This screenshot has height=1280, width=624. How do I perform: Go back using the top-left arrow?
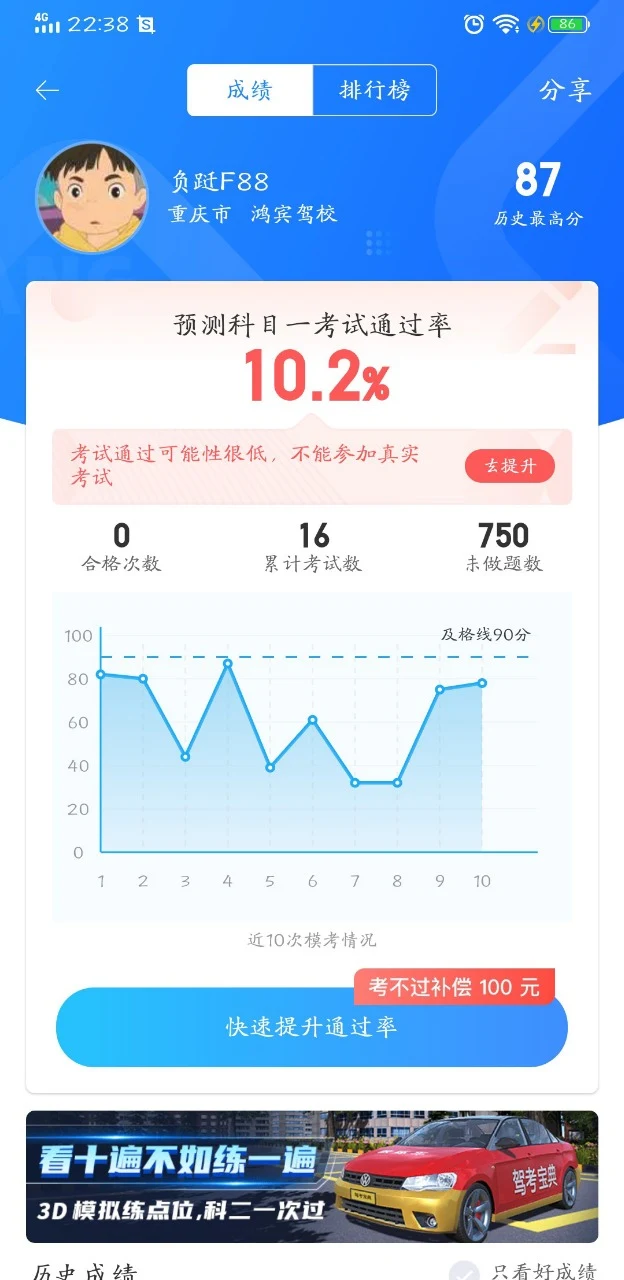47,90
